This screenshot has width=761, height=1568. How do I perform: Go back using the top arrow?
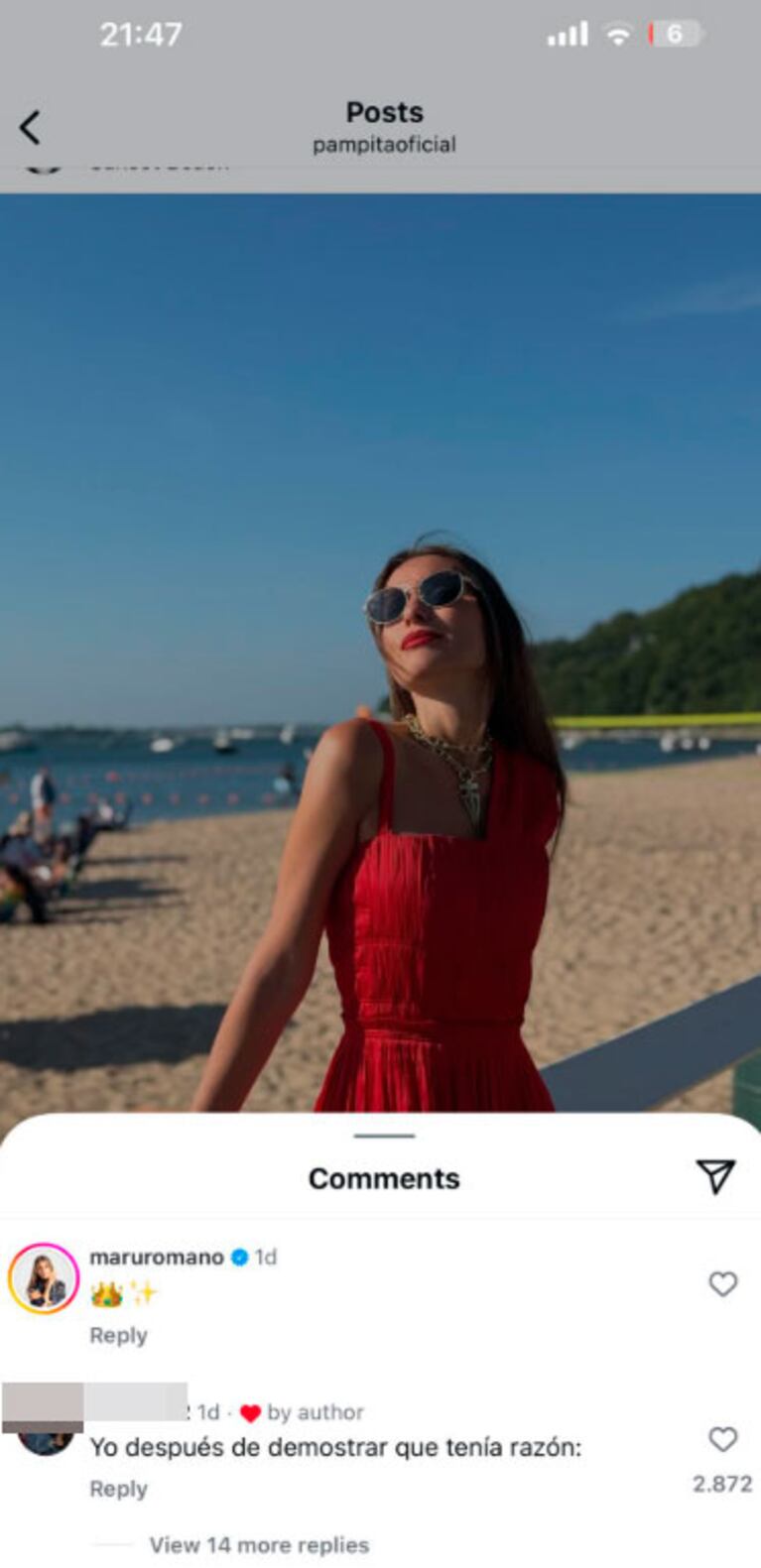pyautogui.click(x=30, y=128)
